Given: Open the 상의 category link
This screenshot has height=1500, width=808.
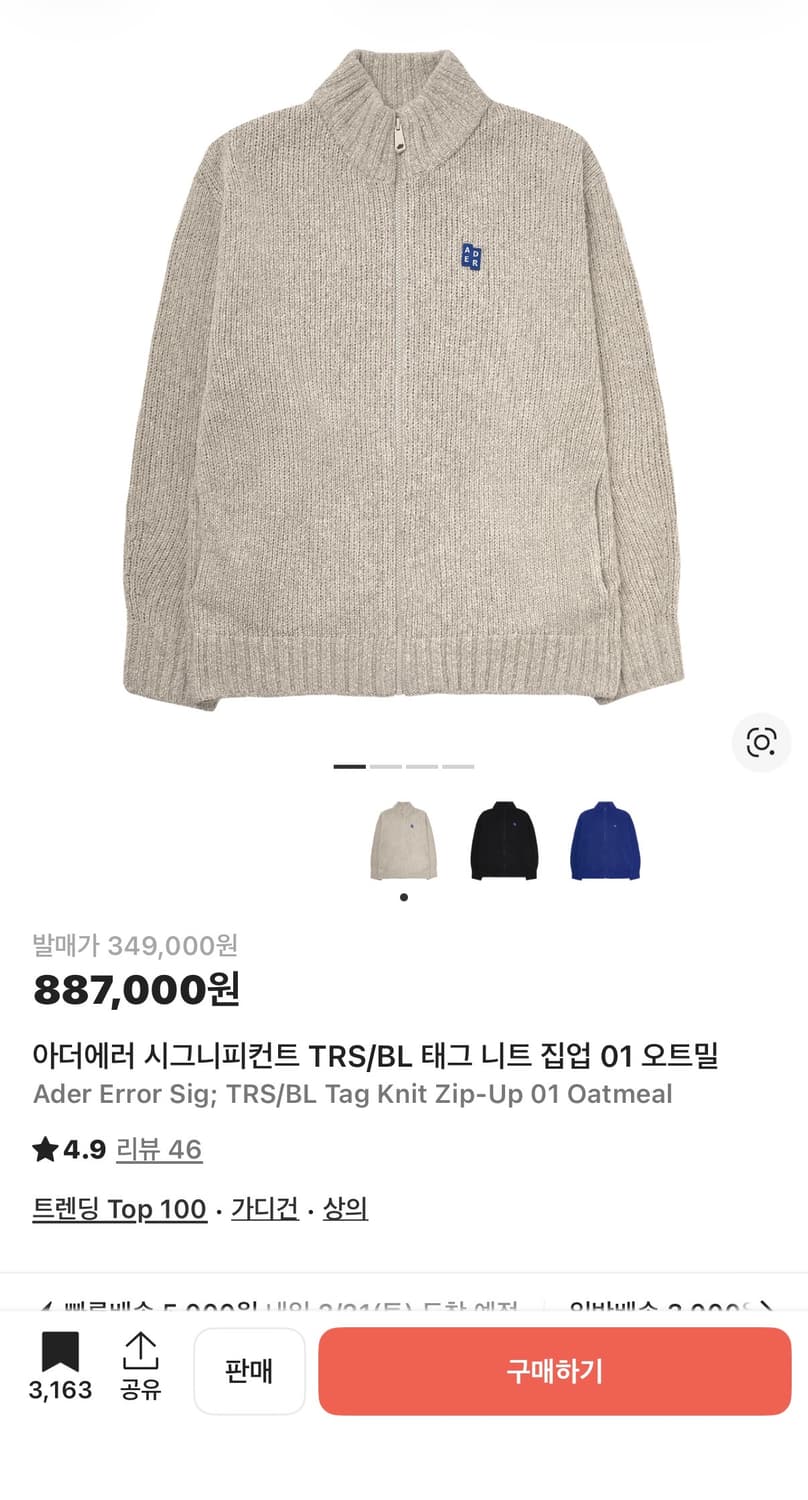Looking at the screenshot, I should click(x=345, y=1209).
